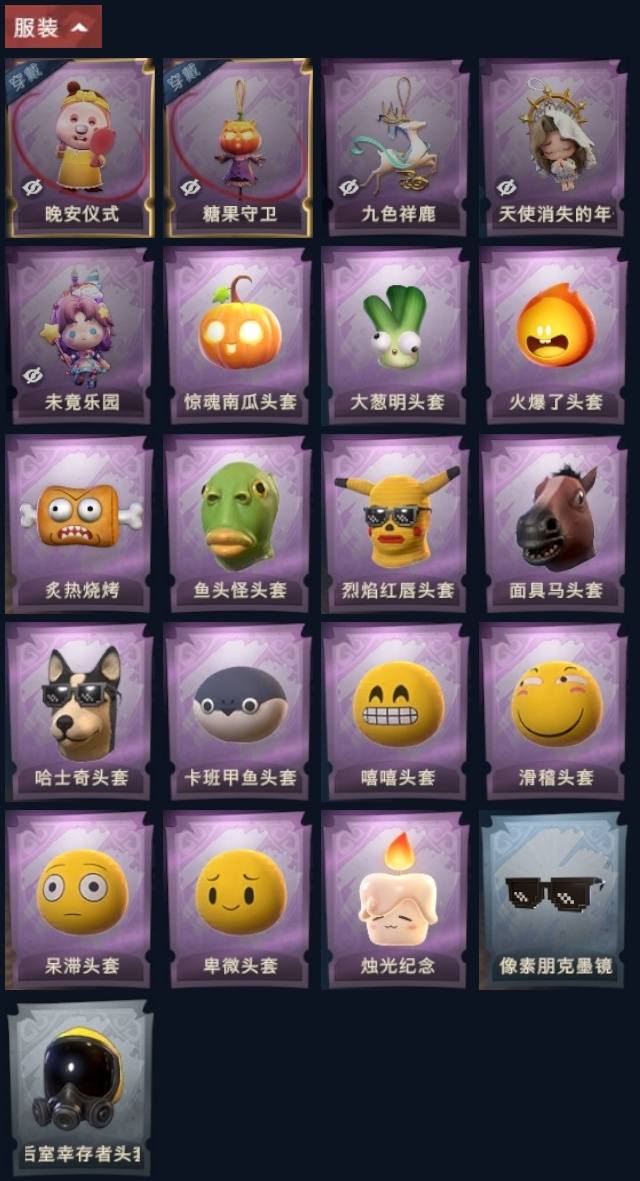
Task: Select the 哈士奇头套 husky headgear
Action: pos(80,712)
